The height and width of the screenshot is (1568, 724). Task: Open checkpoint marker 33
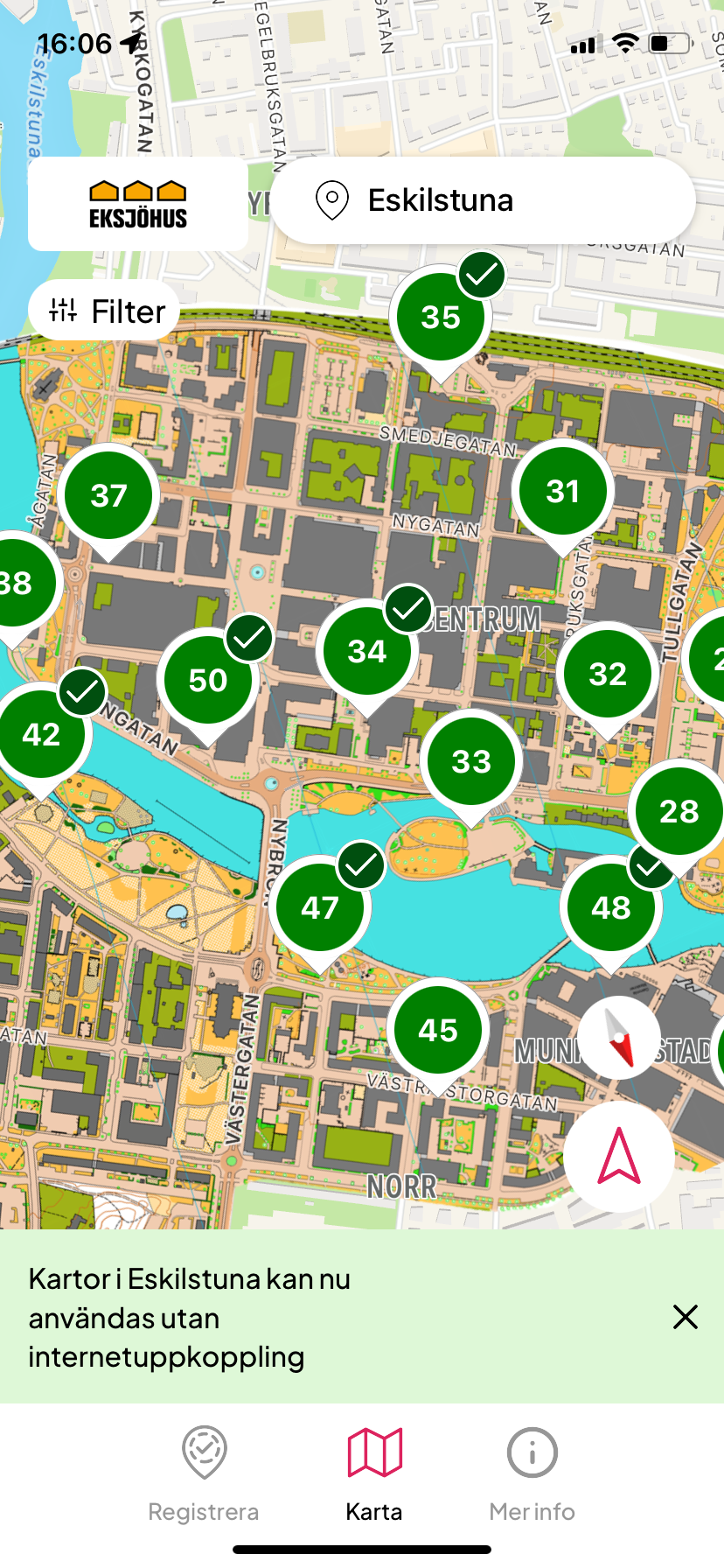[x=471, y=761]
